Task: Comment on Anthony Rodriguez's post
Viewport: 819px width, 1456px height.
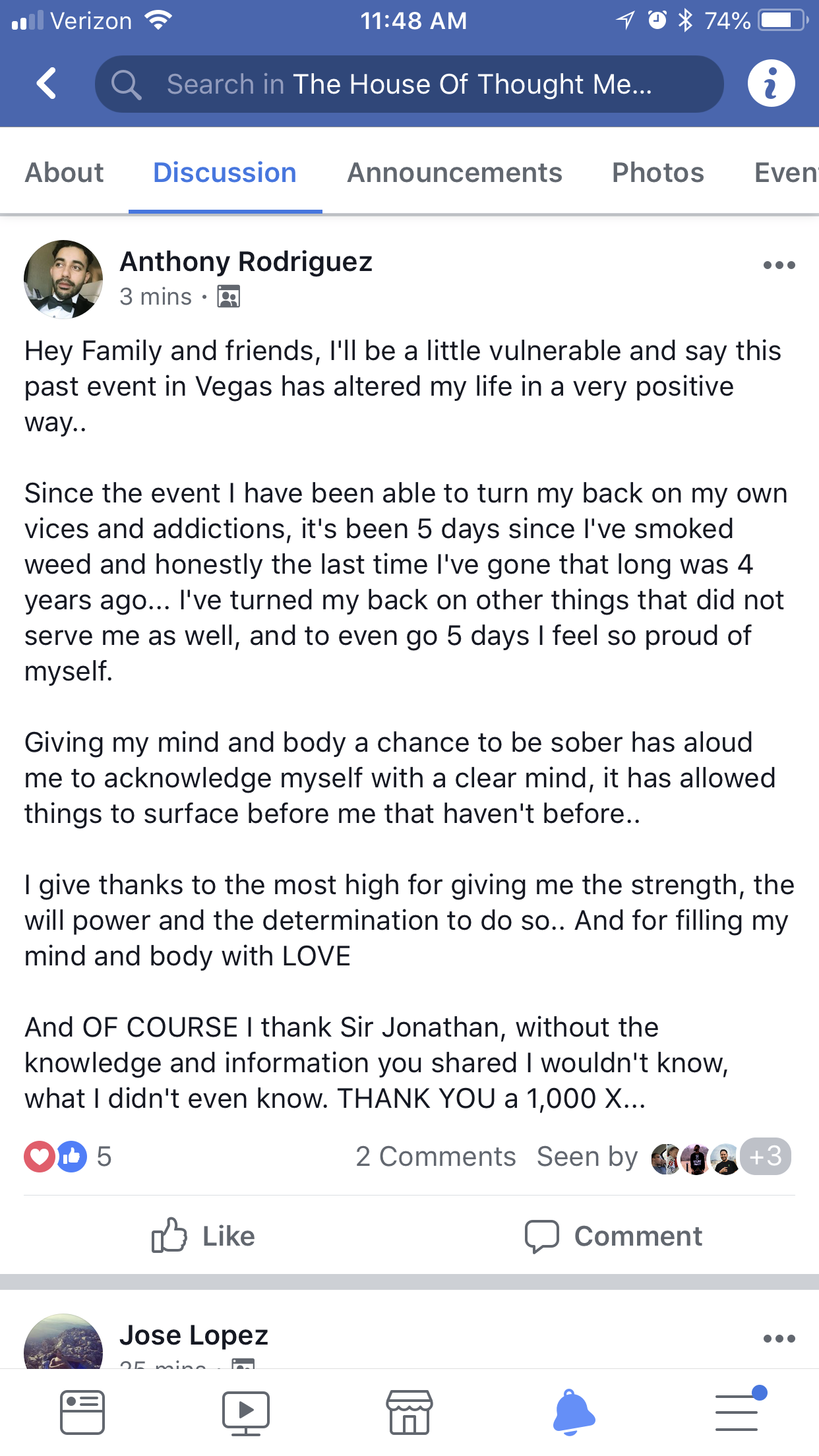Action: pyautogui.click(x=613, y=1236)
